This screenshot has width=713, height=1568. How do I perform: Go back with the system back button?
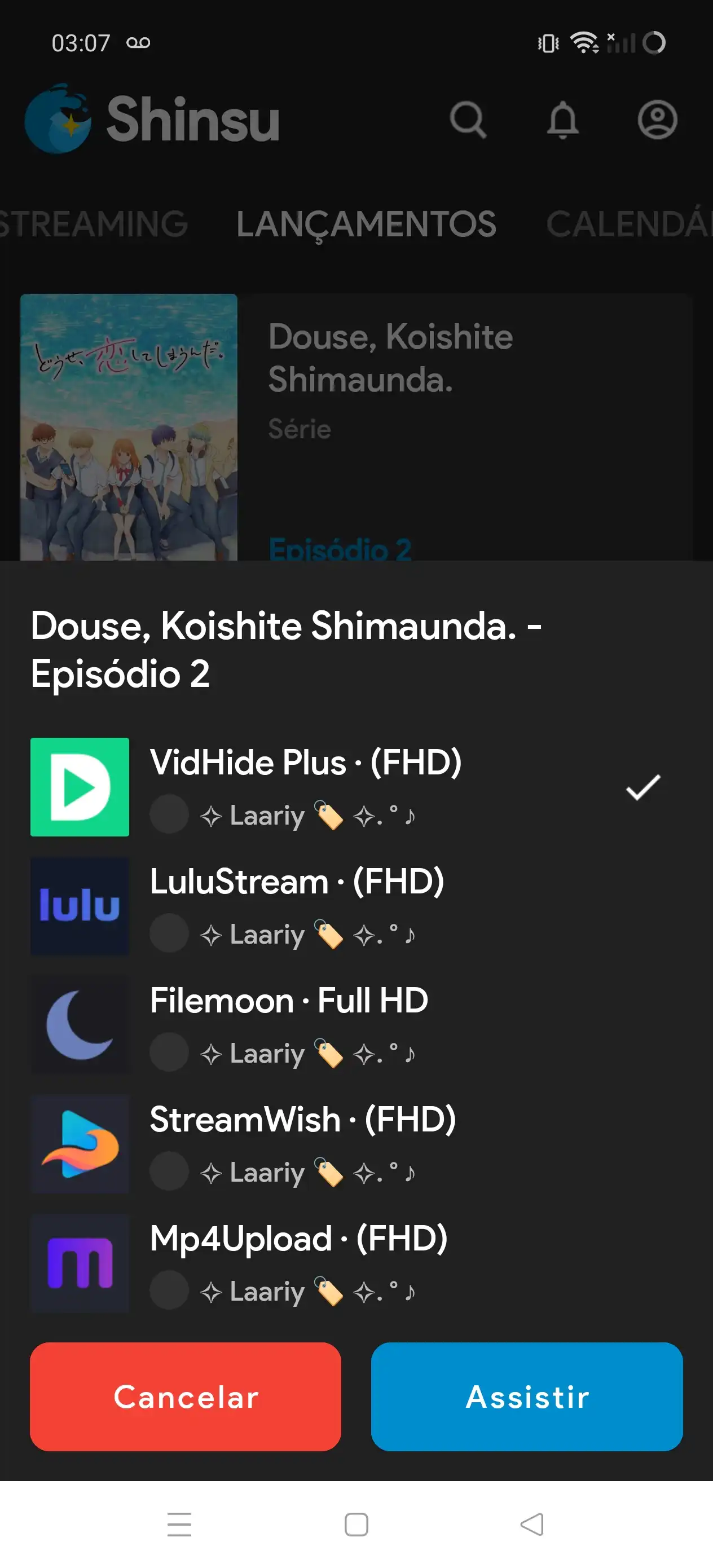click(x=532, y=1524)
